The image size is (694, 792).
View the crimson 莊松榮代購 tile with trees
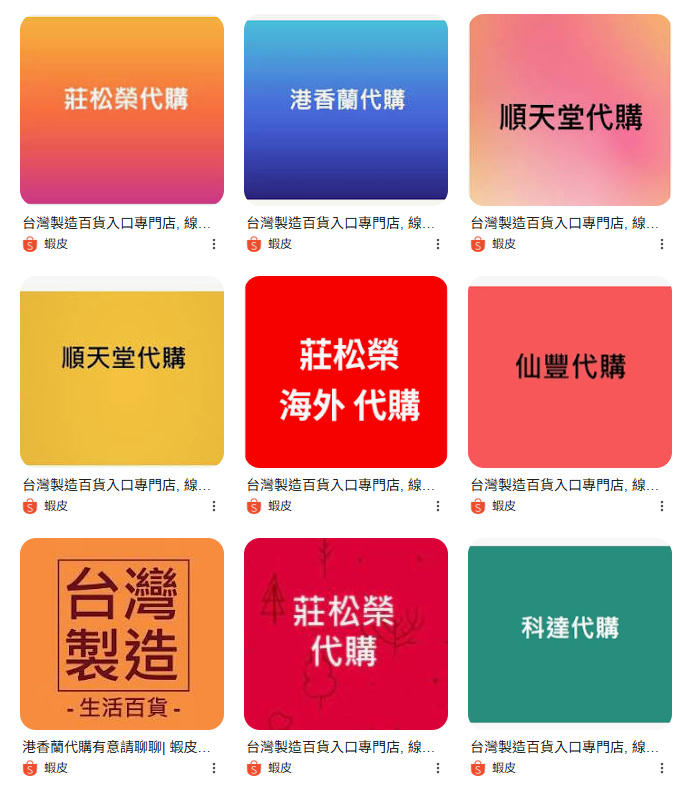point(346,633)
